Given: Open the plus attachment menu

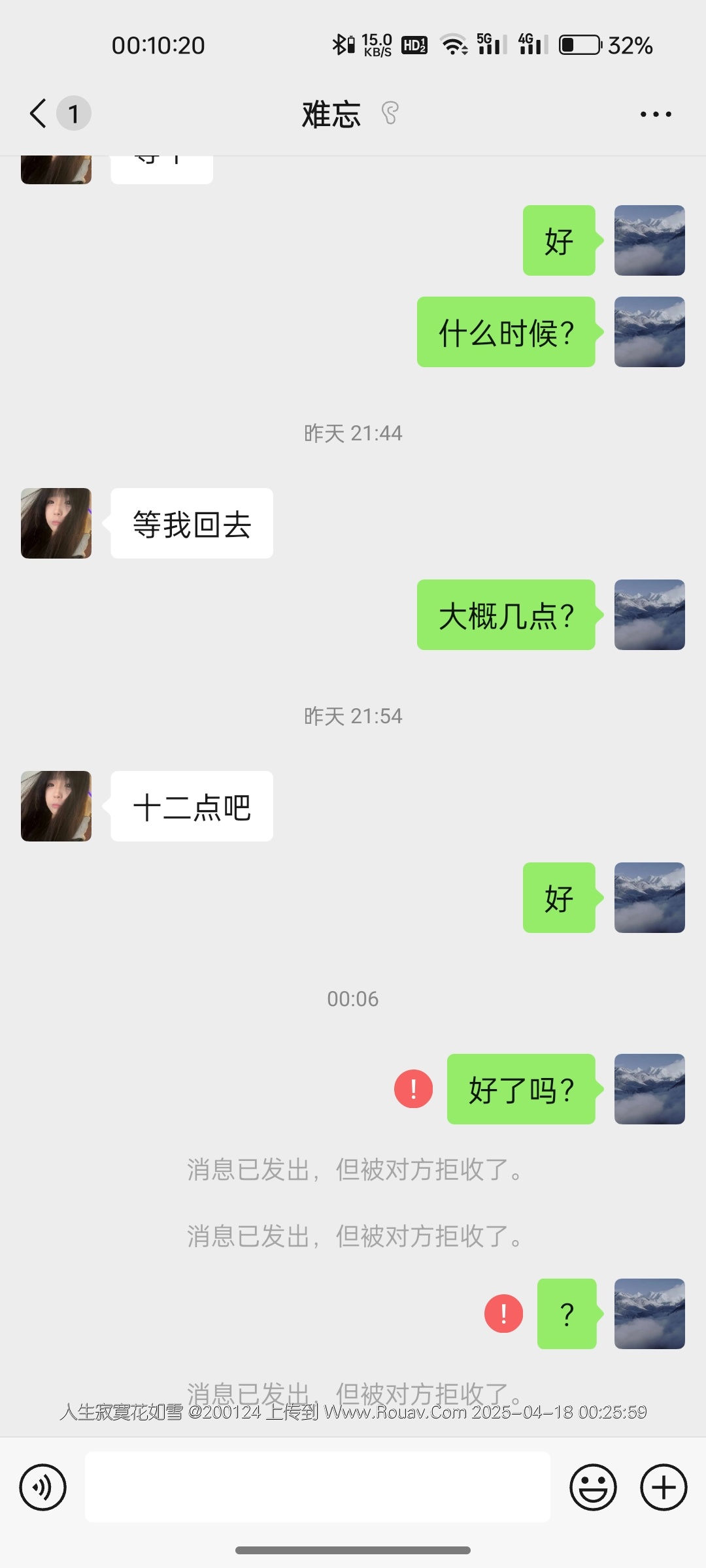Looking at the screenshot, I should tap(664, 1488).
